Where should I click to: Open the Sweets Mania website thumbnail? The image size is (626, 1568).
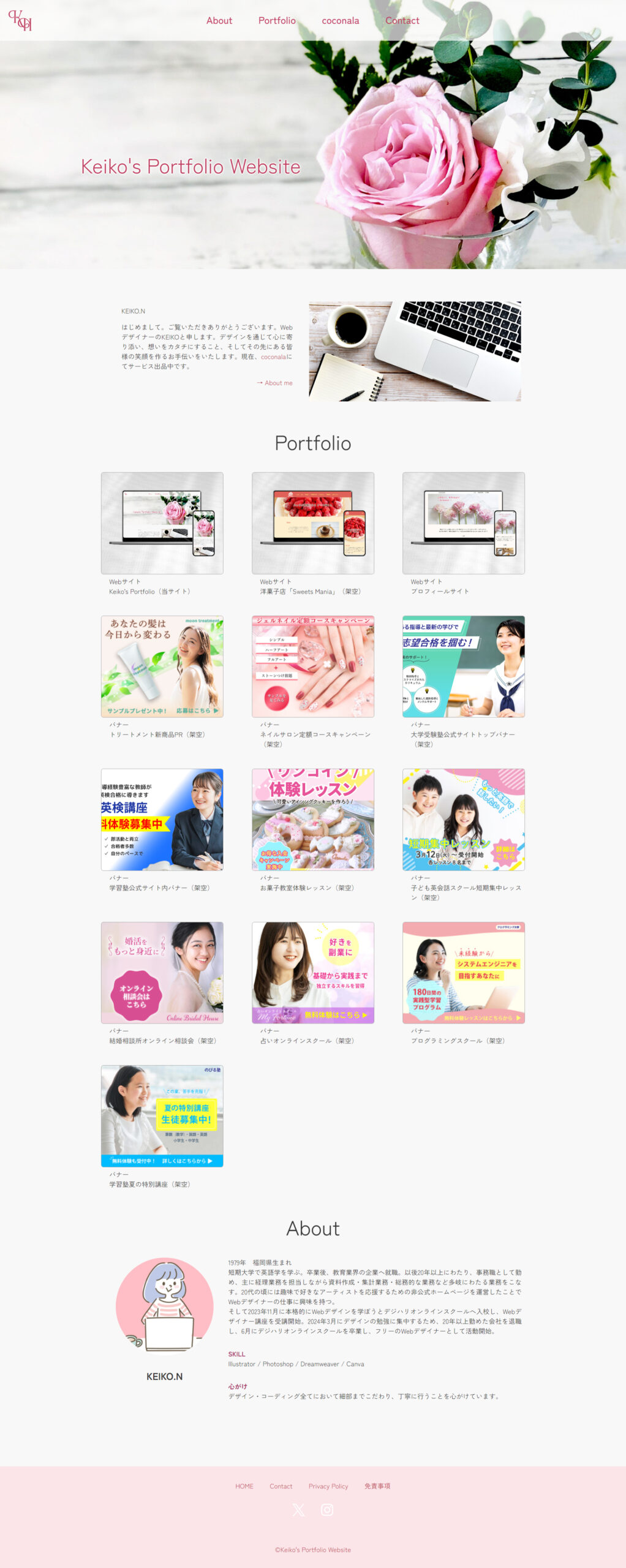point(312,522)
